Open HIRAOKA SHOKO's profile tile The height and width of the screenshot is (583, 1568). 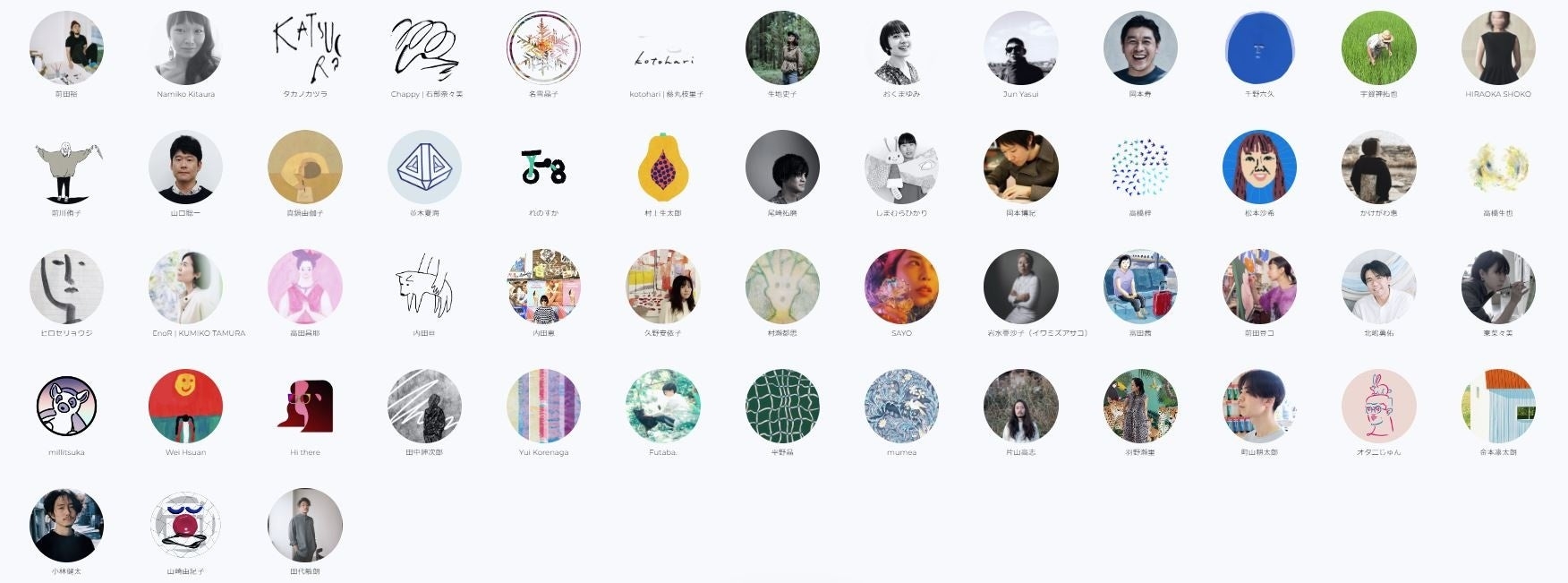1497,48
